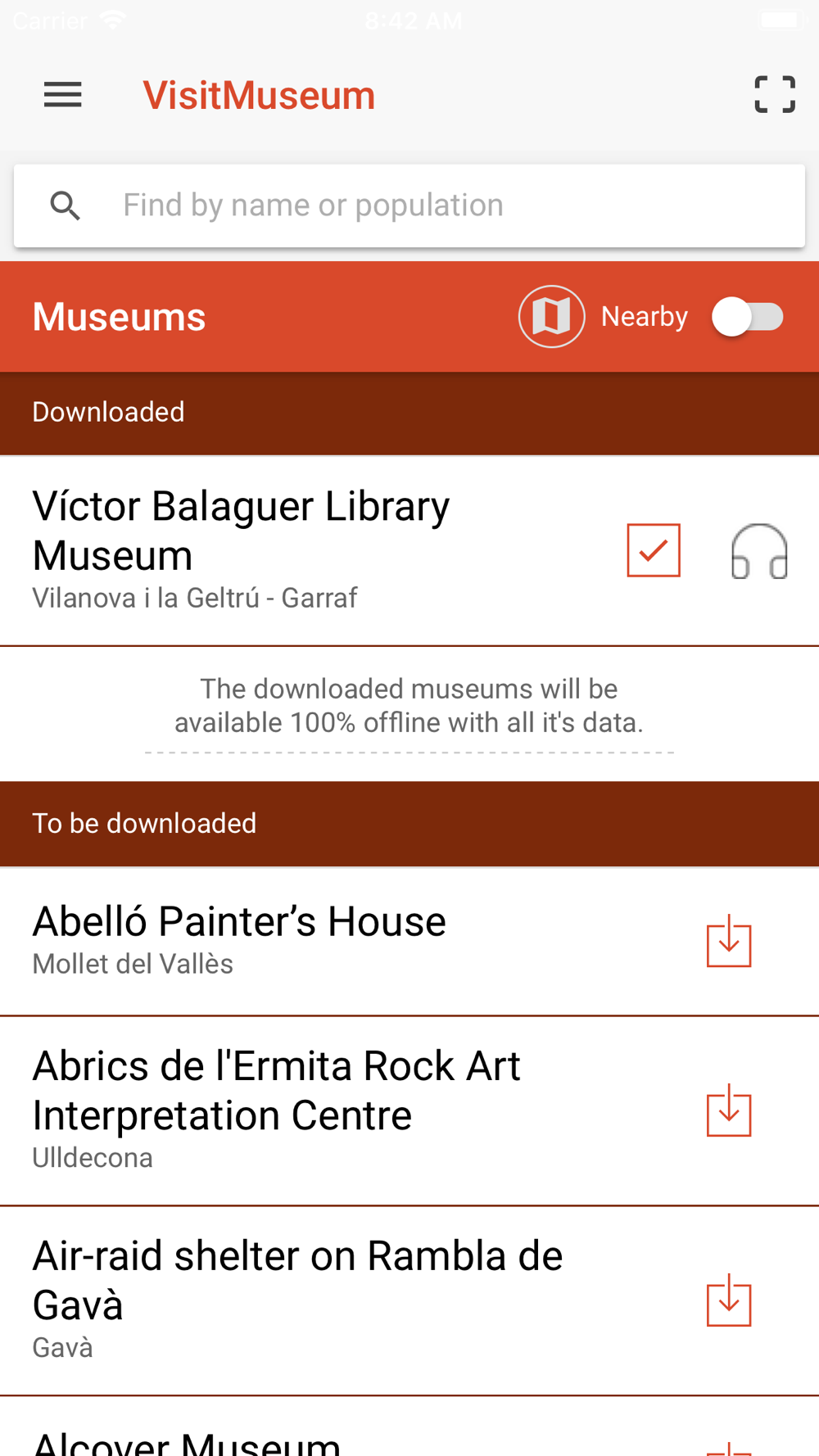Open the QR scanner frame icon
Screen dimensions: 819x1456
coord(774,94)
